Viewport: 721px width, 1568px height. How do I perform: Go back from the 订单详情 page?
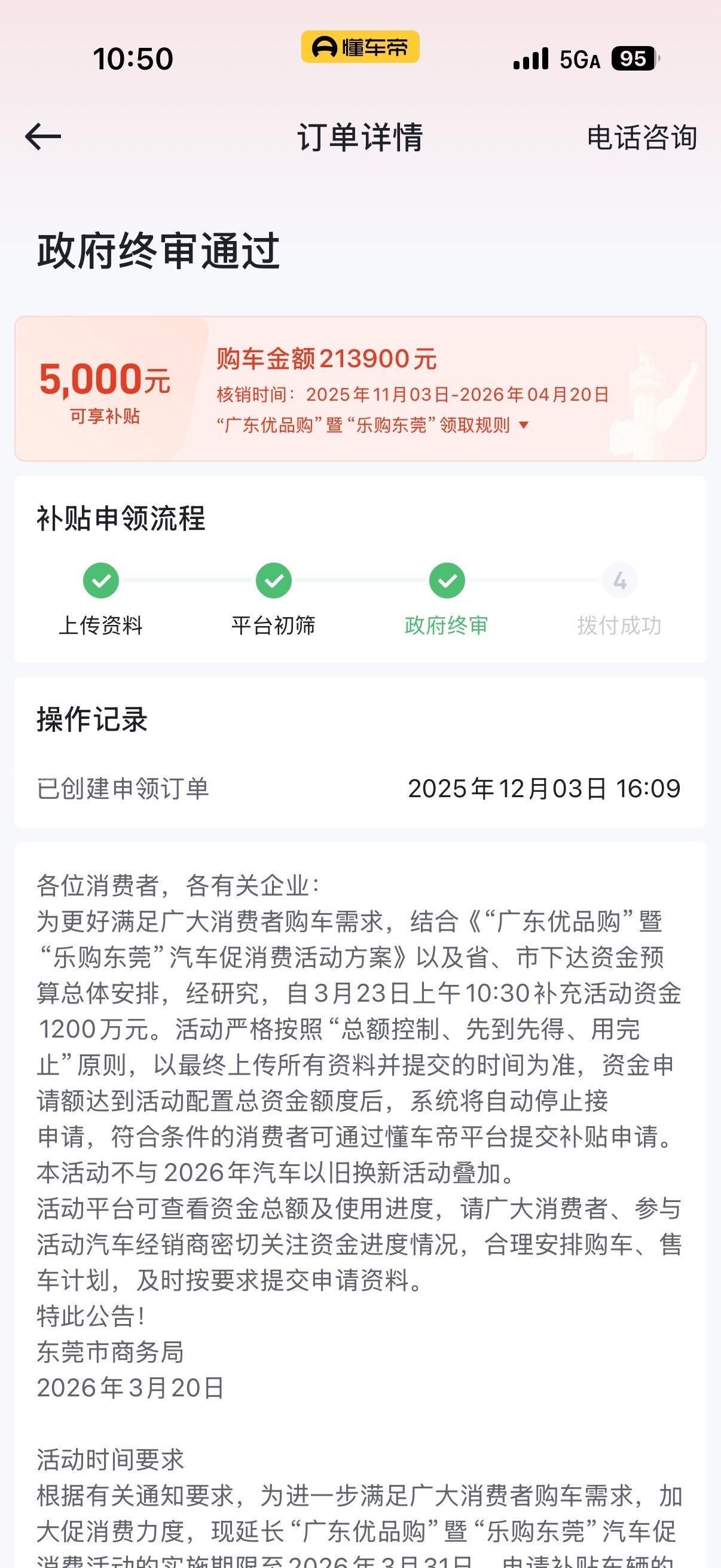(43, 136)
